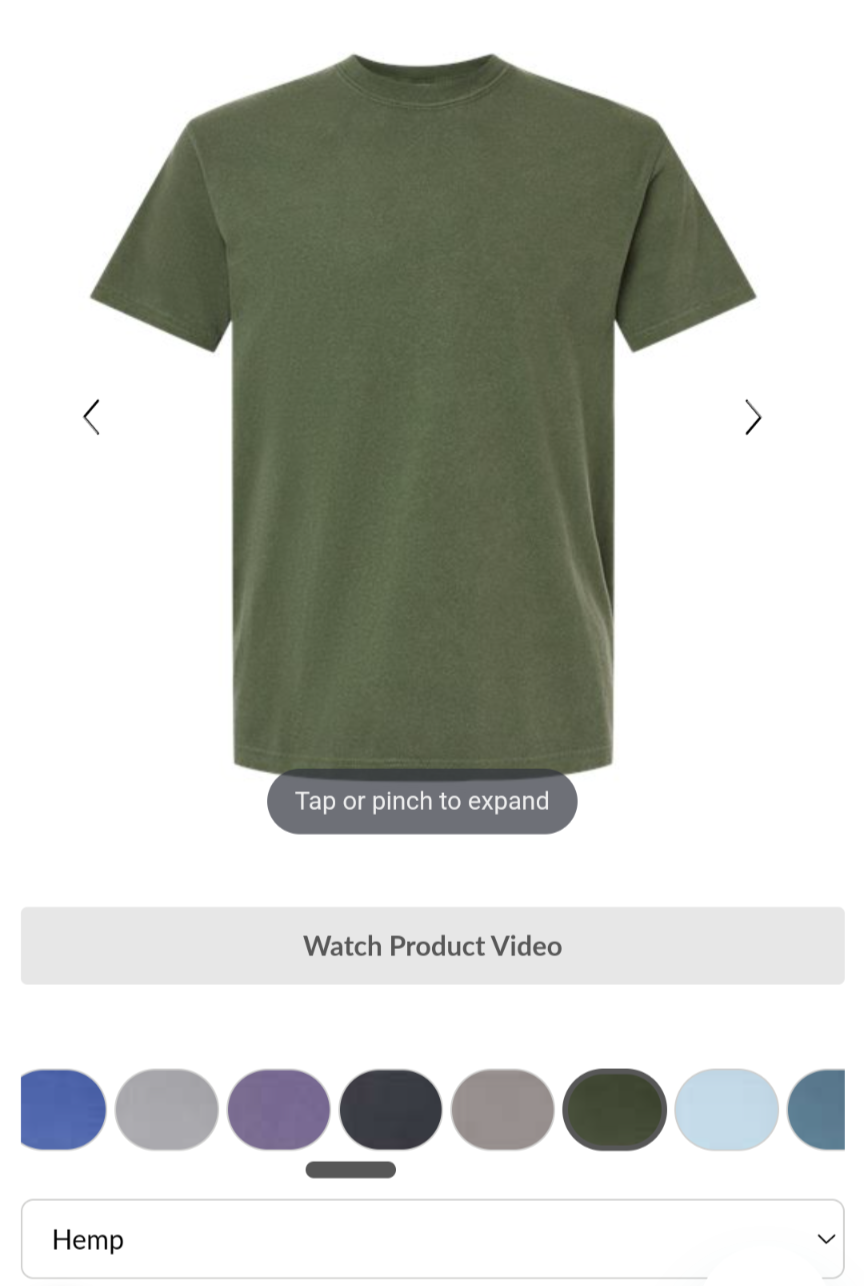Tap the selected dark green swatch

[x=615, y=1109]
